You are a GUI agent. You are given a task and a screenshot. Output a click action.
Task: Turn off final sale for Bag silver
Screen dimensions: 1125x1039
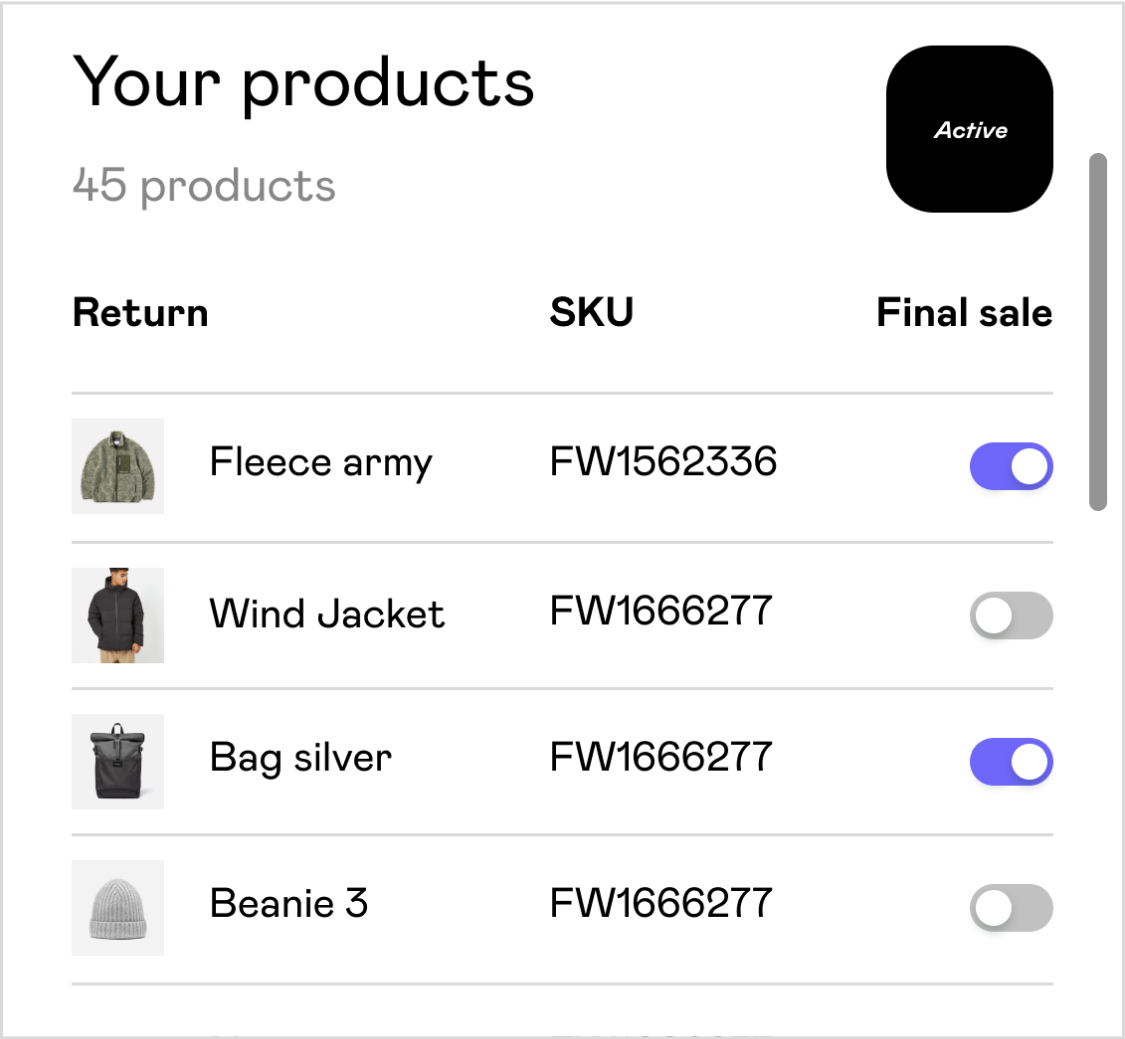tap(1011, 762)
